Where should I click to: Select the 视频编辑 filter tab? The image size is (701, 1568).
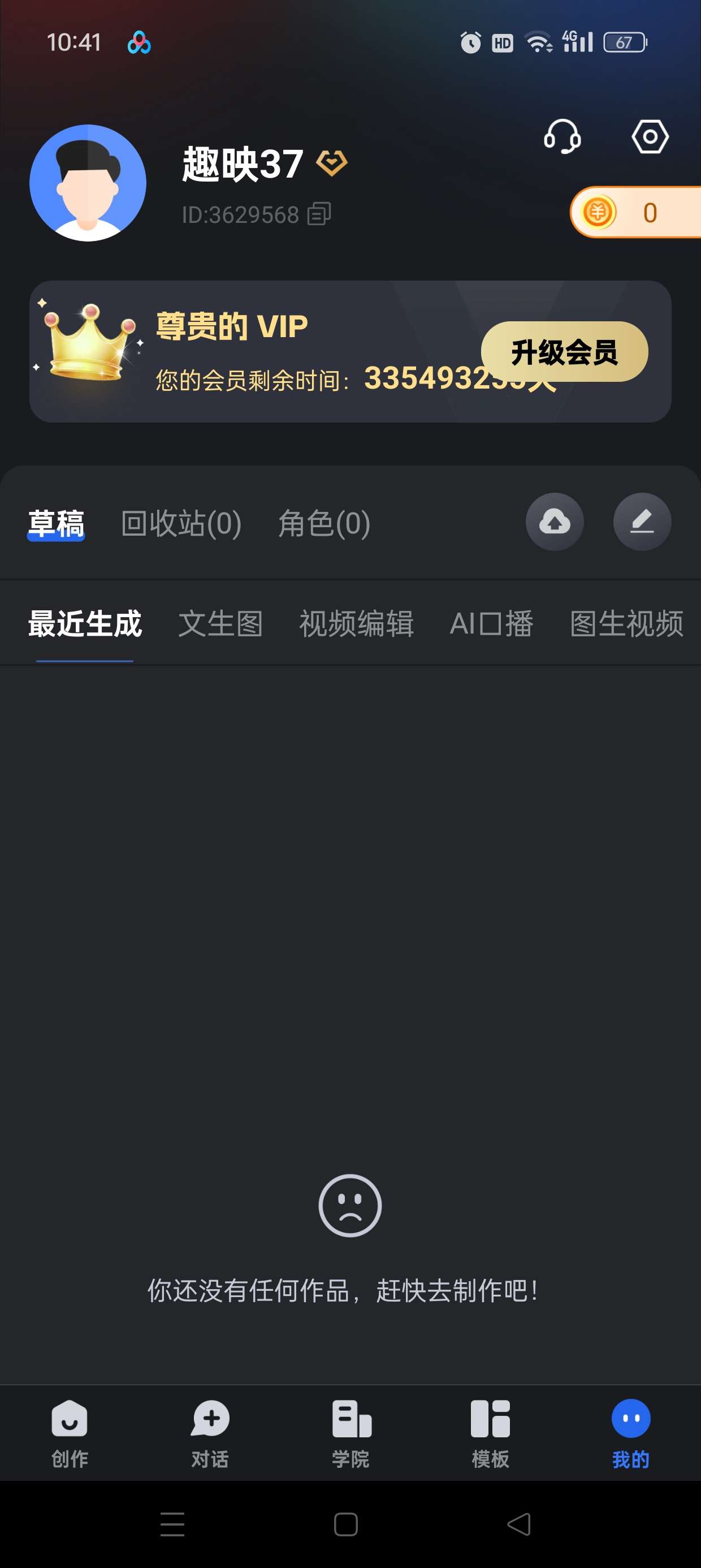(x=356, y=623)
